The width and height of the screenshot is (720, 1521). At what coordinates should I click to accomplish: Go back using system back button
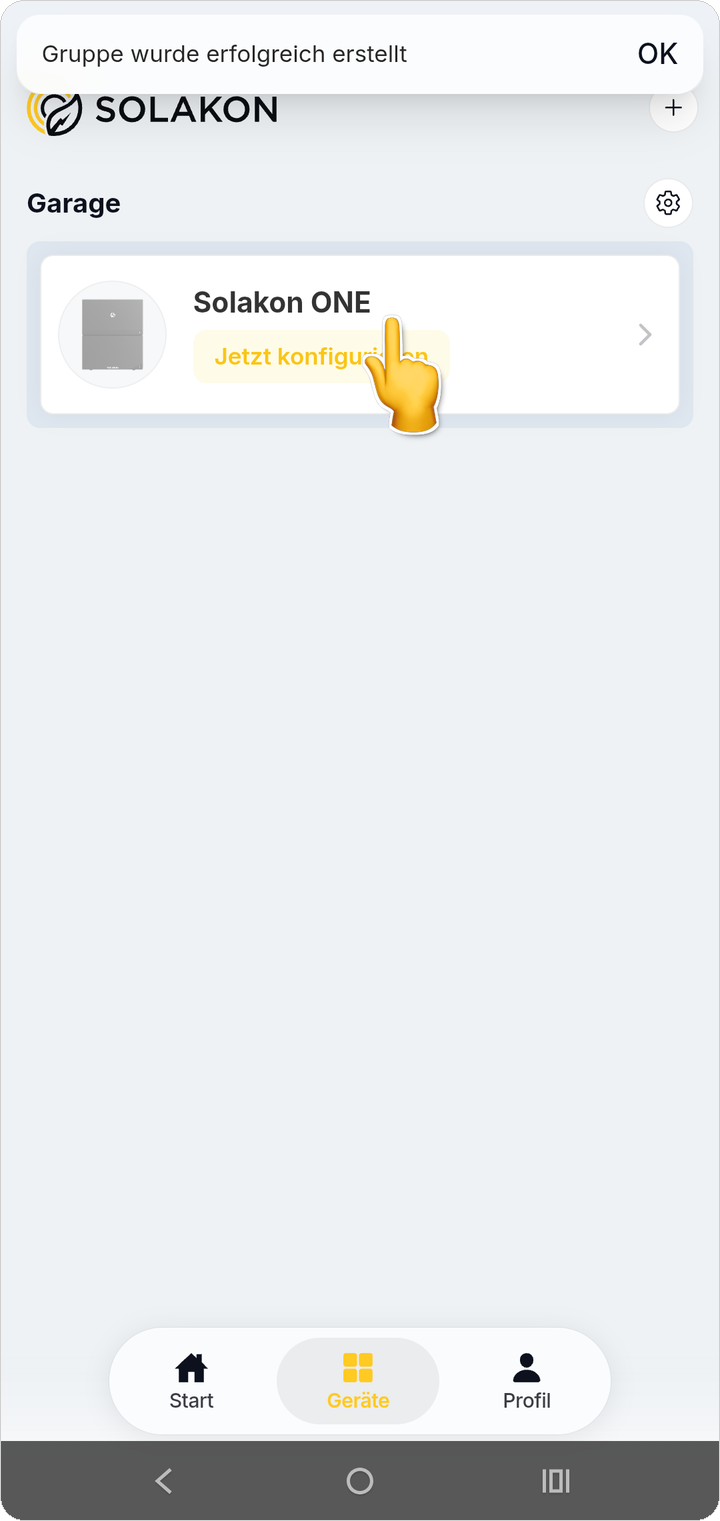[164, 1481]
